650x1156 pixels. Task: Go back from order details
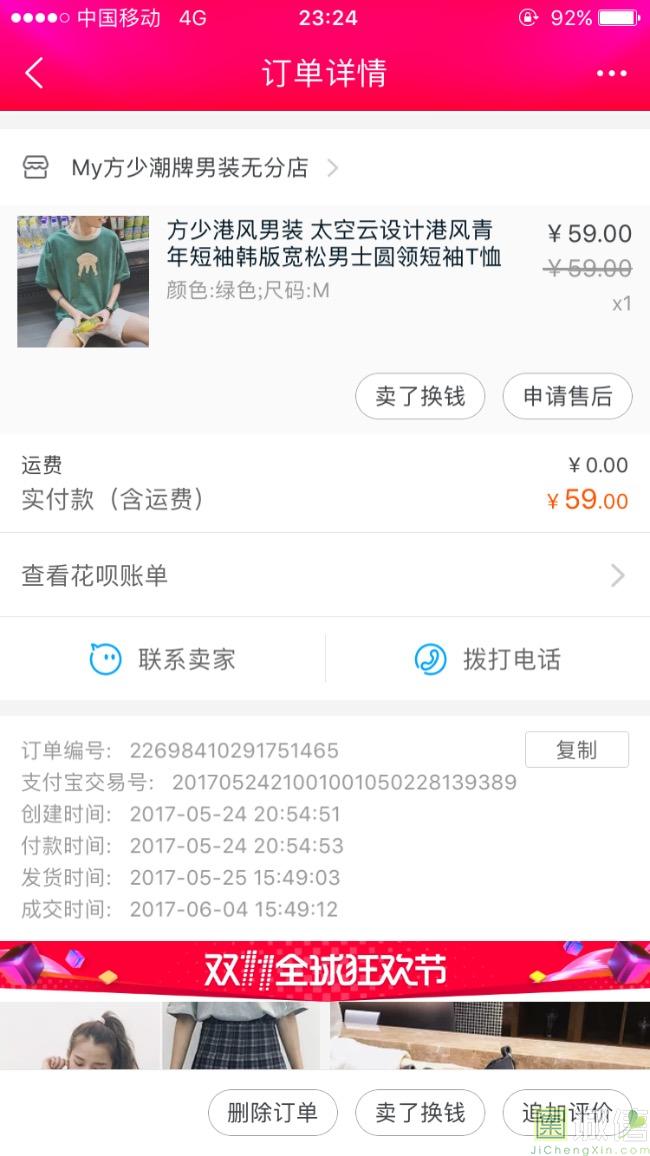[35, 73]
